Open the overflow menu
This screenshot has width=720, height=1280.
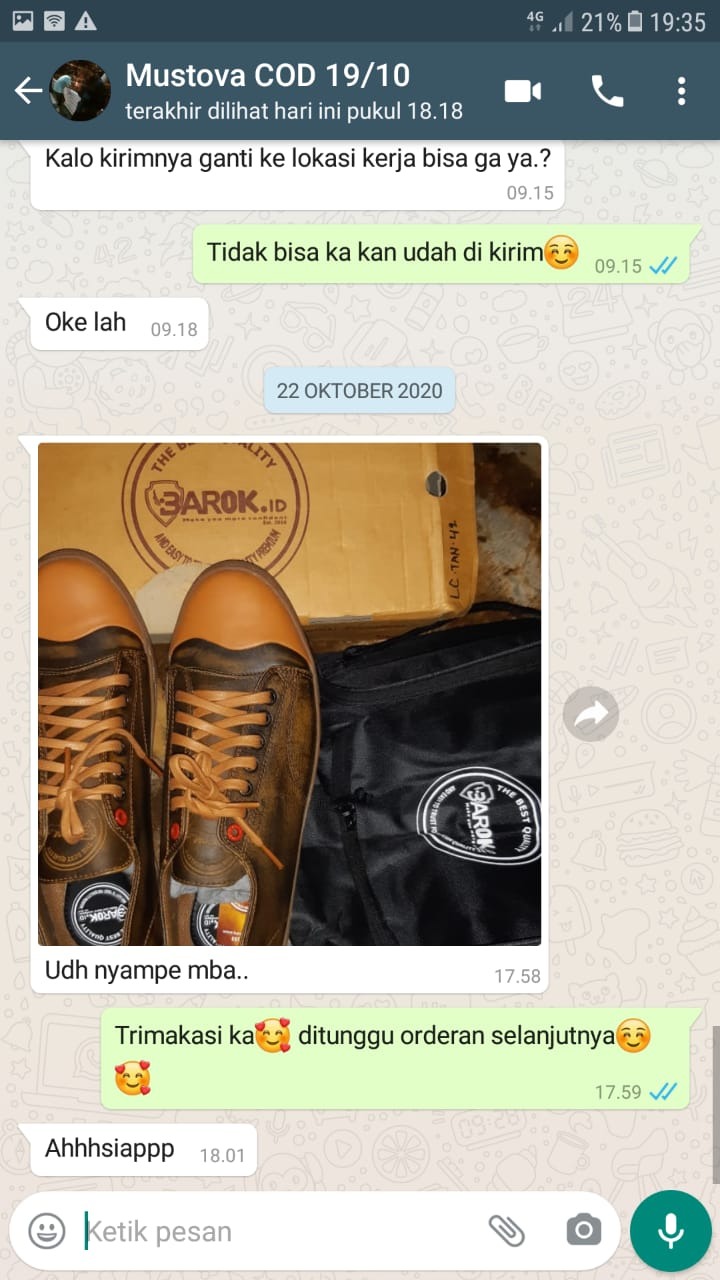681,91
